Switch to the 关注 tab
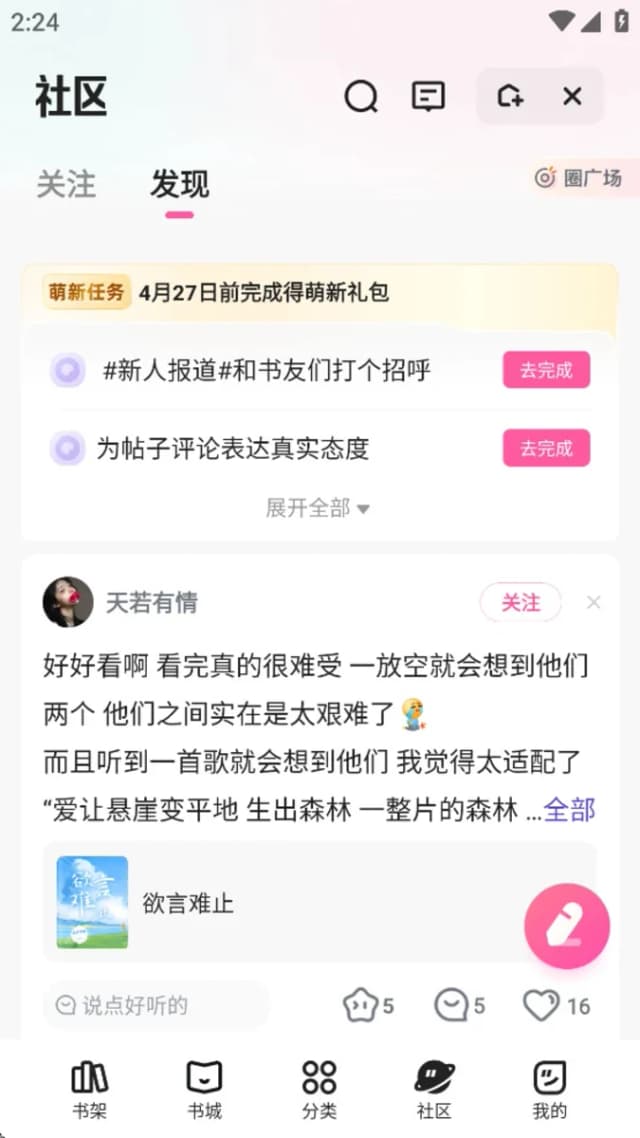Screen dimensions: 640x1138 click(x=66, y=184)
